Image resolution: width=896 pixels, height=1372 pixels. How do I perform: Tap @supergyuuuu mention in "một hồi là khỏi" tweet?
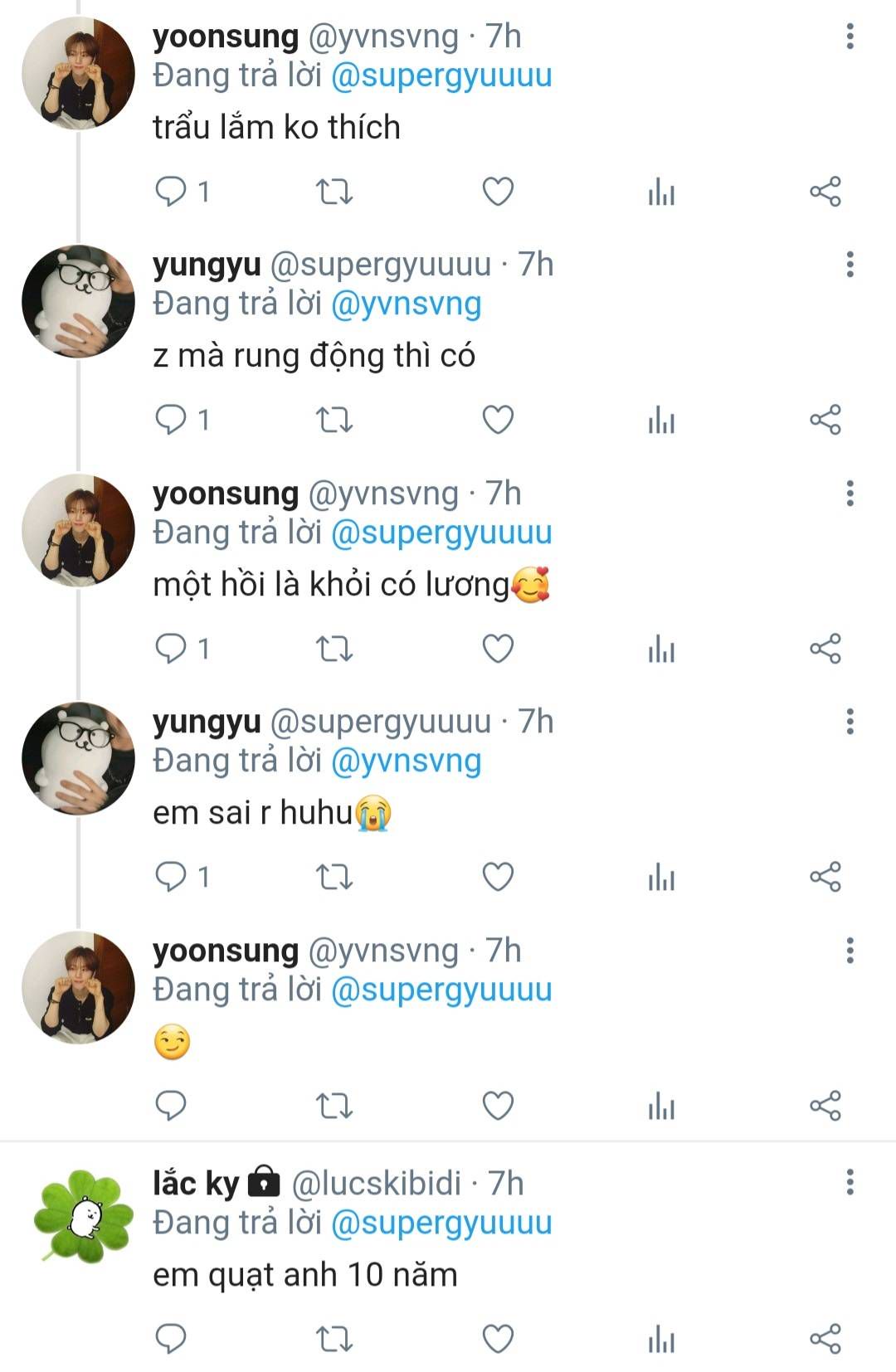(441, 533)
